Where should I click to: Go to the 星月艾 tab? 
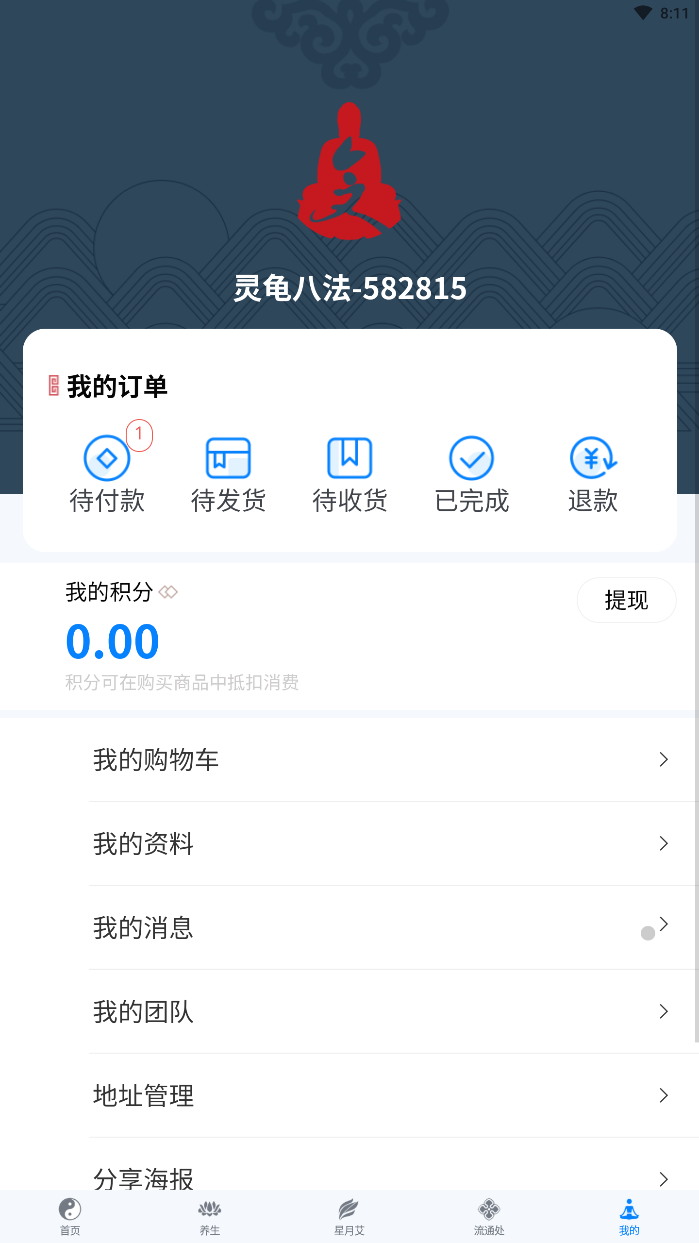(349, 1216)
